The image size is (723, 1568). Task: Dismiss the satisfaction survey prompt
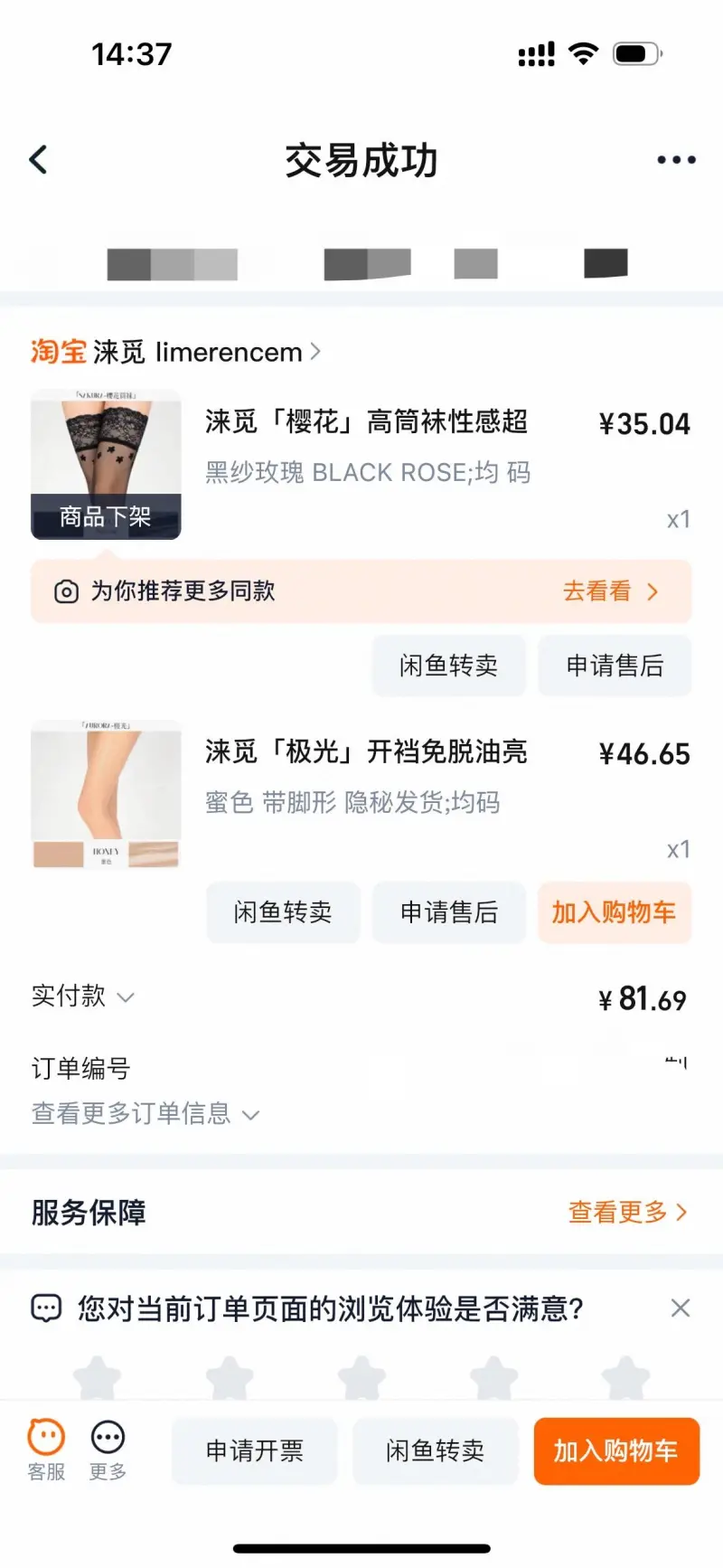[x=681, y=1308]
